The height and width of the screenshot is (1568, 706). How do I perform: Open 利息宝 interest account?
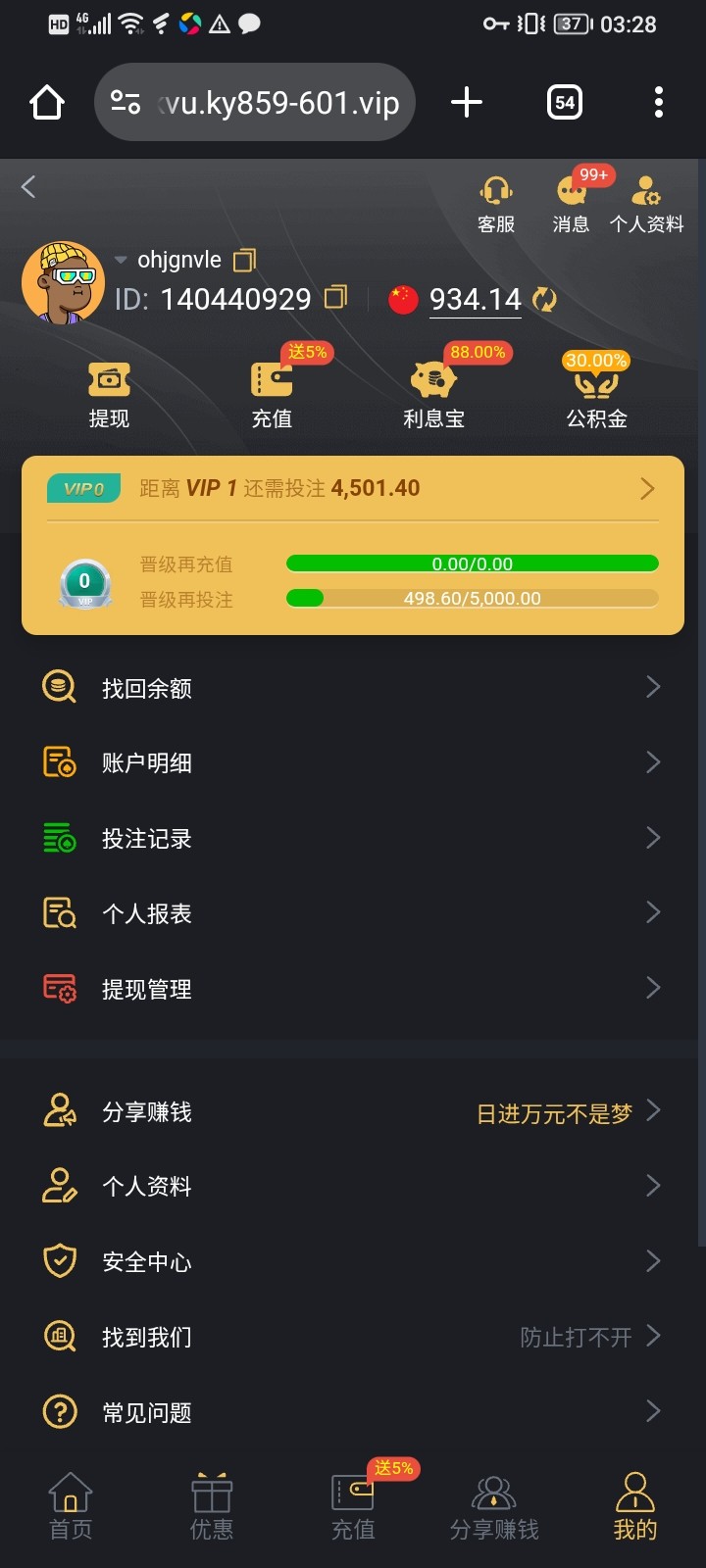pyautogui.click(x=433, y=393)
